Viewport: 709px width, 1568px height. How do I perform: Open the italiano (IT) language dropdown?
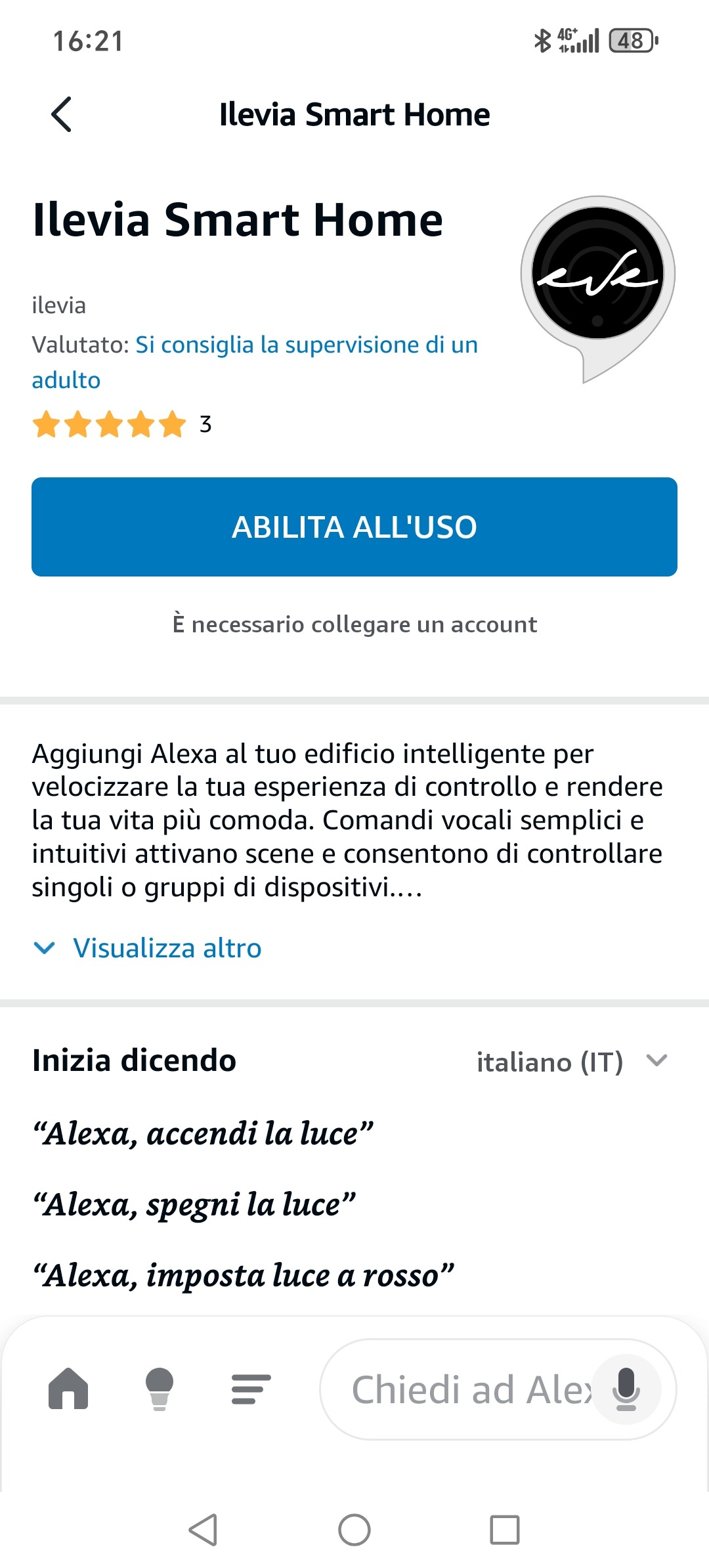[x=571, y=1062]
